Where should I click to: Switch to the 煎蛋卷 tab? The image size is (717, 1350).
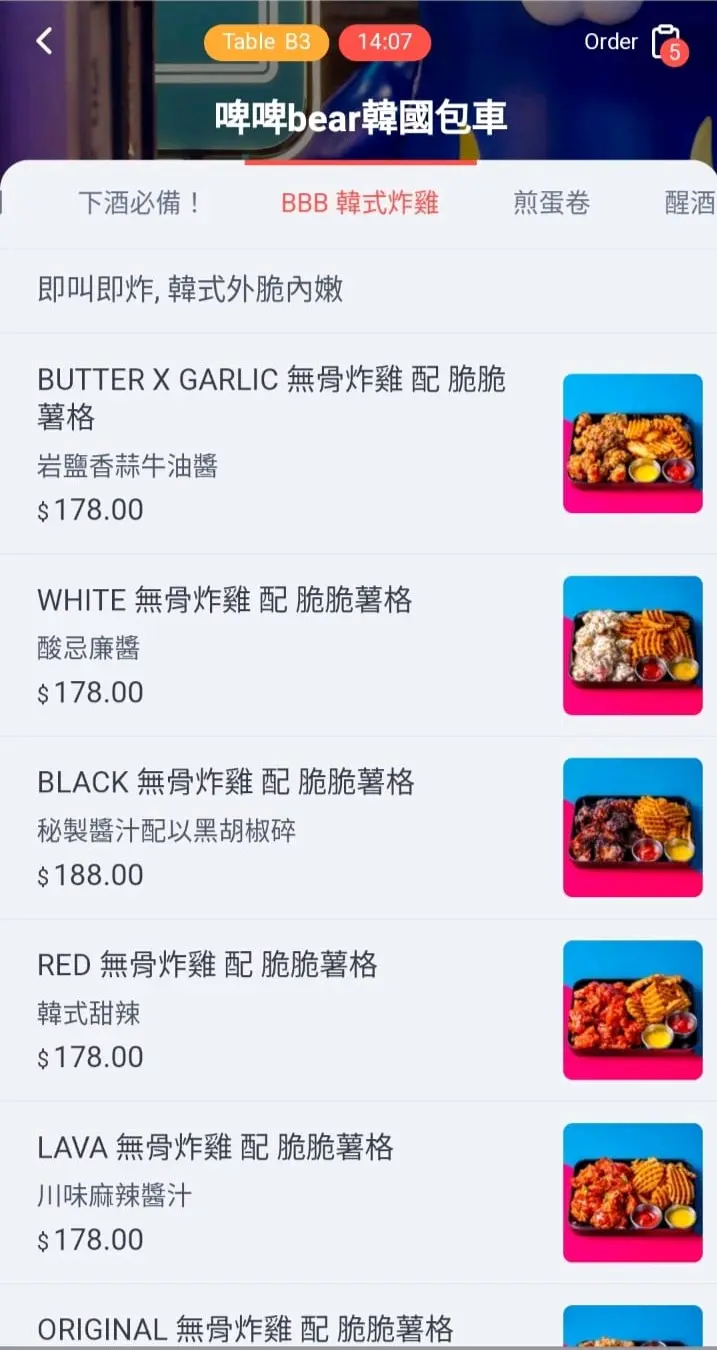[x=551, y=203]
